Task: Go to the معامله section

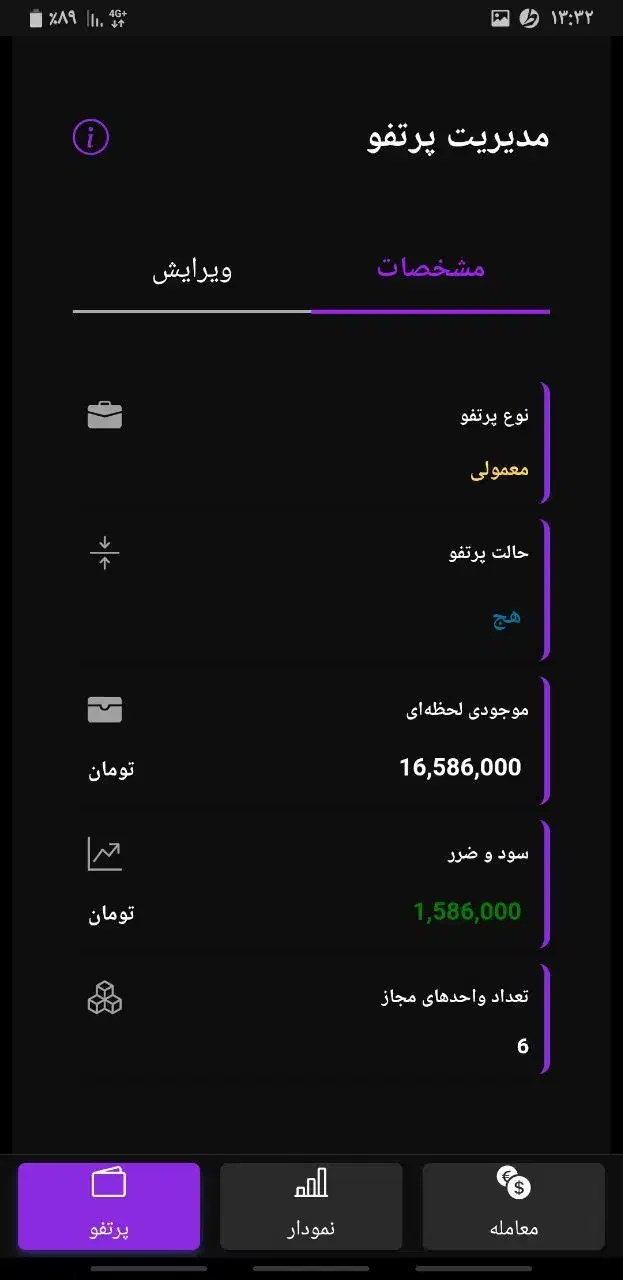Action: point(514,1206)
